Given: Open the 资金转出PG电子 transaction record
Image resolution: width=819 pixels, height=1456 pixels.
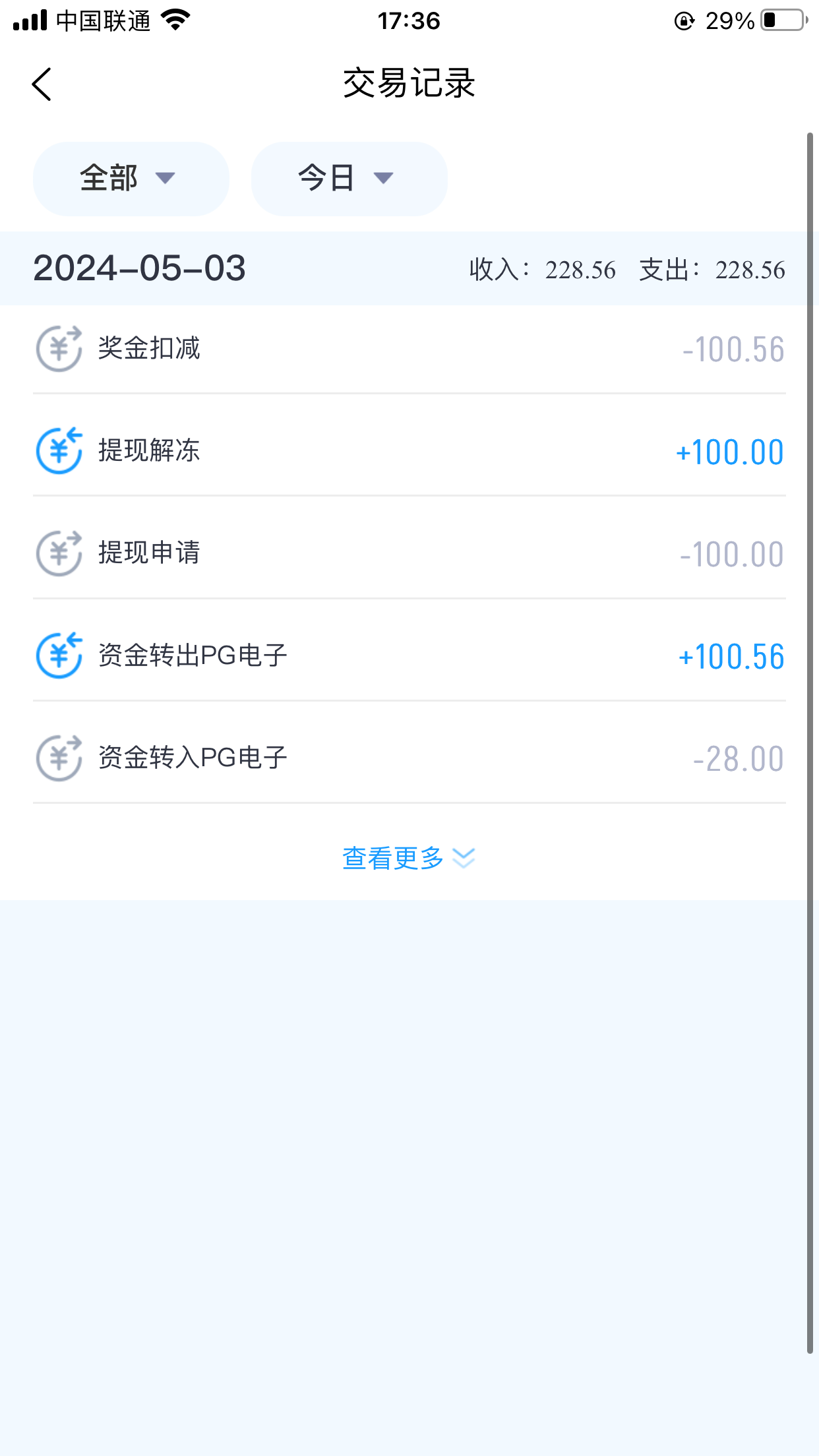Looking at the screenshot, I should click(409, 655).
